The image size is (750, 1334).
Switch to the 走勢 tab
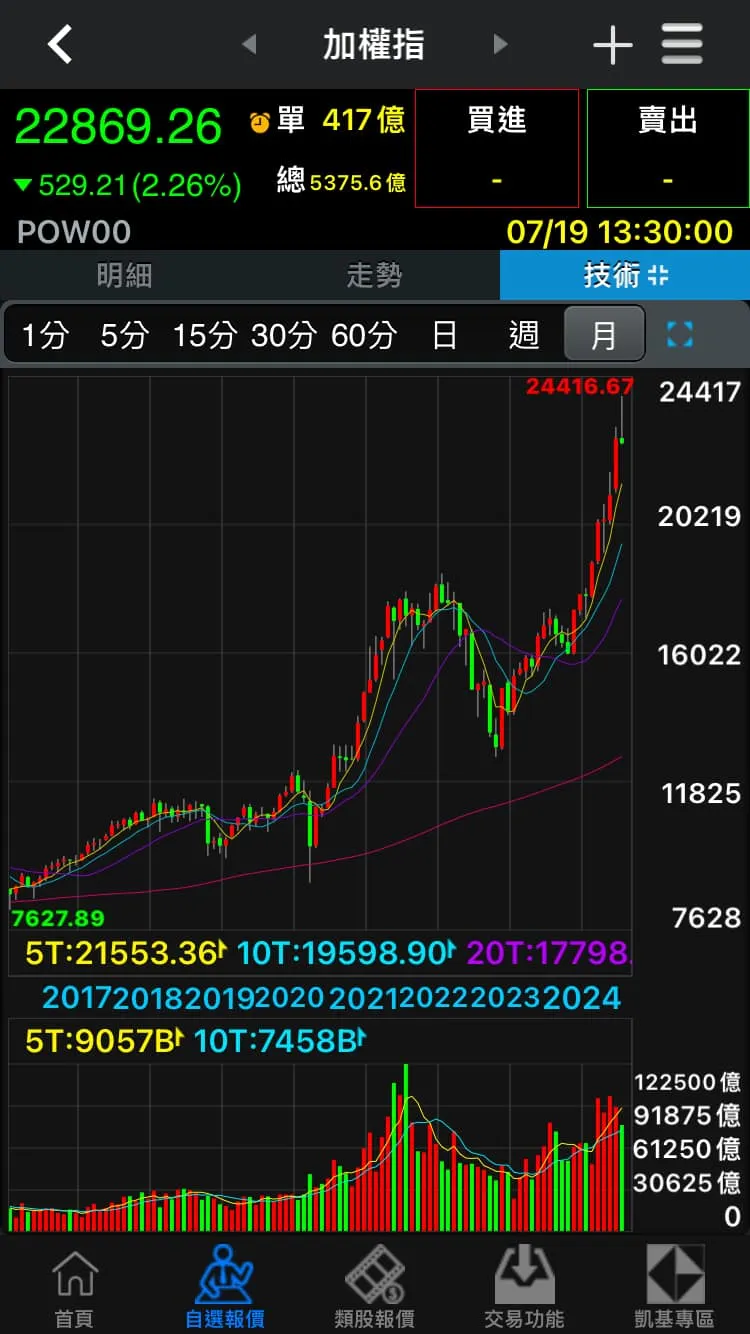click(x=374, y=276)
